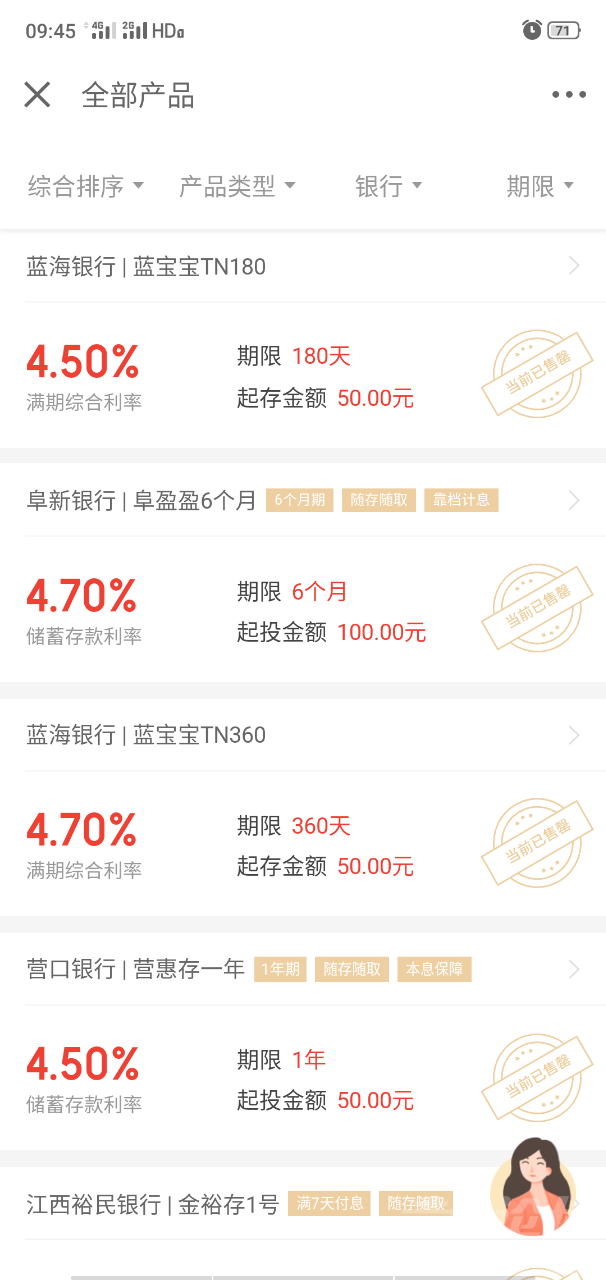Close the 全部产品 page
The width and height of the screenshot is (606, 1280).
37,95
